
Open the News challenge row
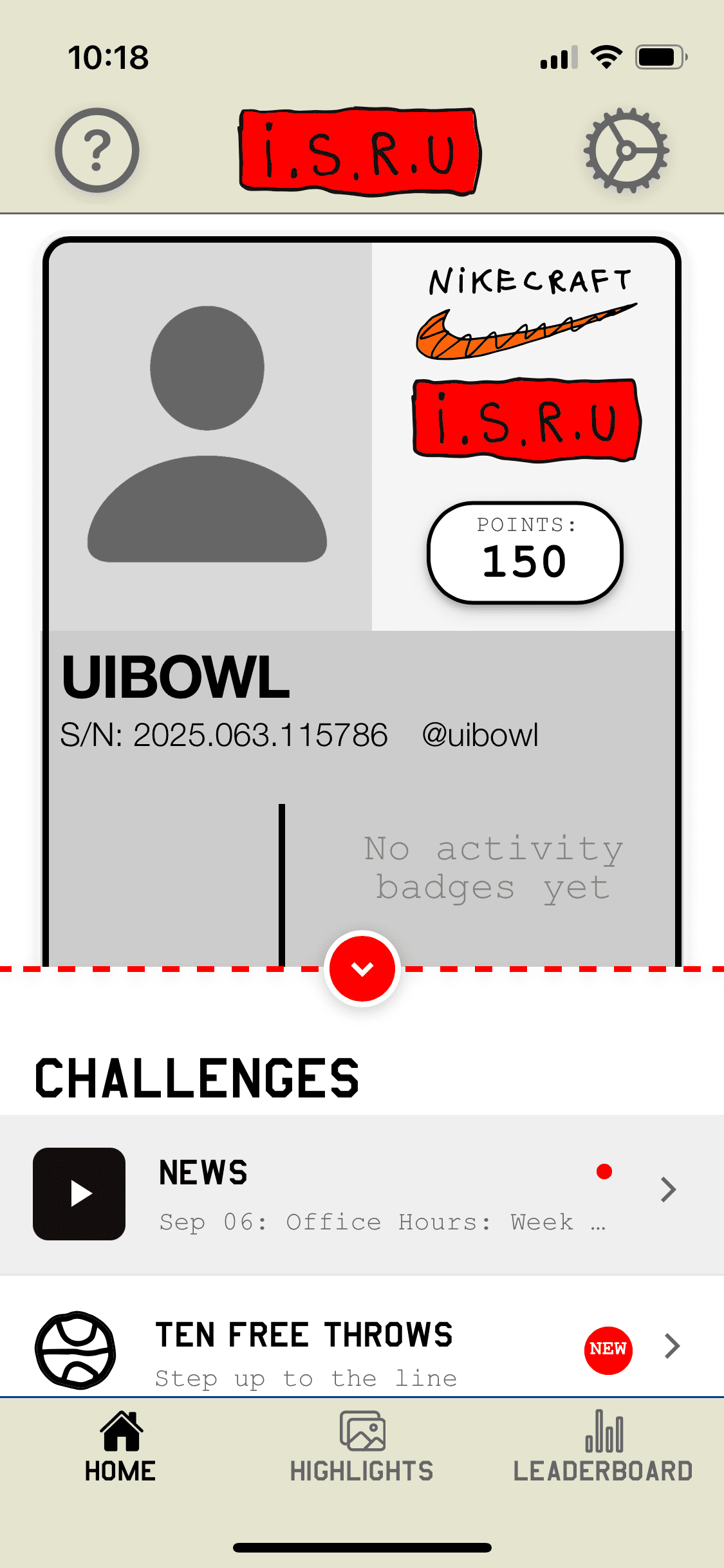click(x=362, y=1195)
